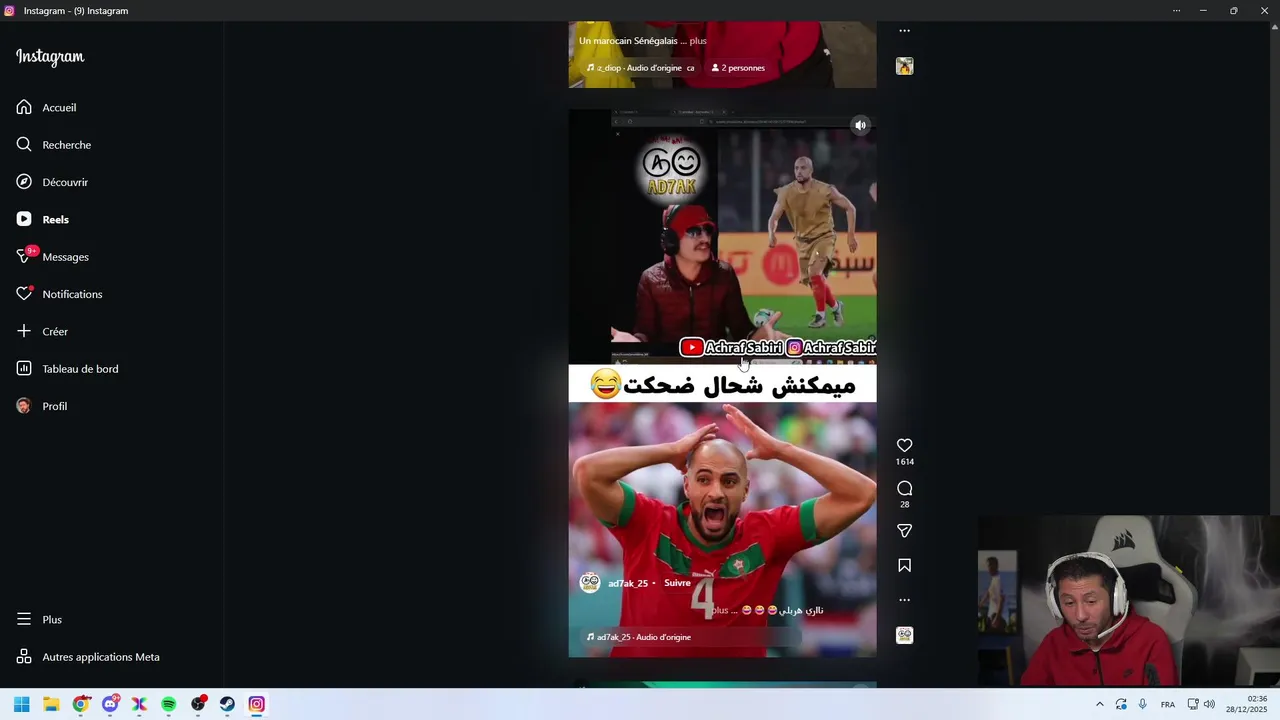Open Tableau de bord
Screen dimensions: 1280x720
tap(80, 369)
